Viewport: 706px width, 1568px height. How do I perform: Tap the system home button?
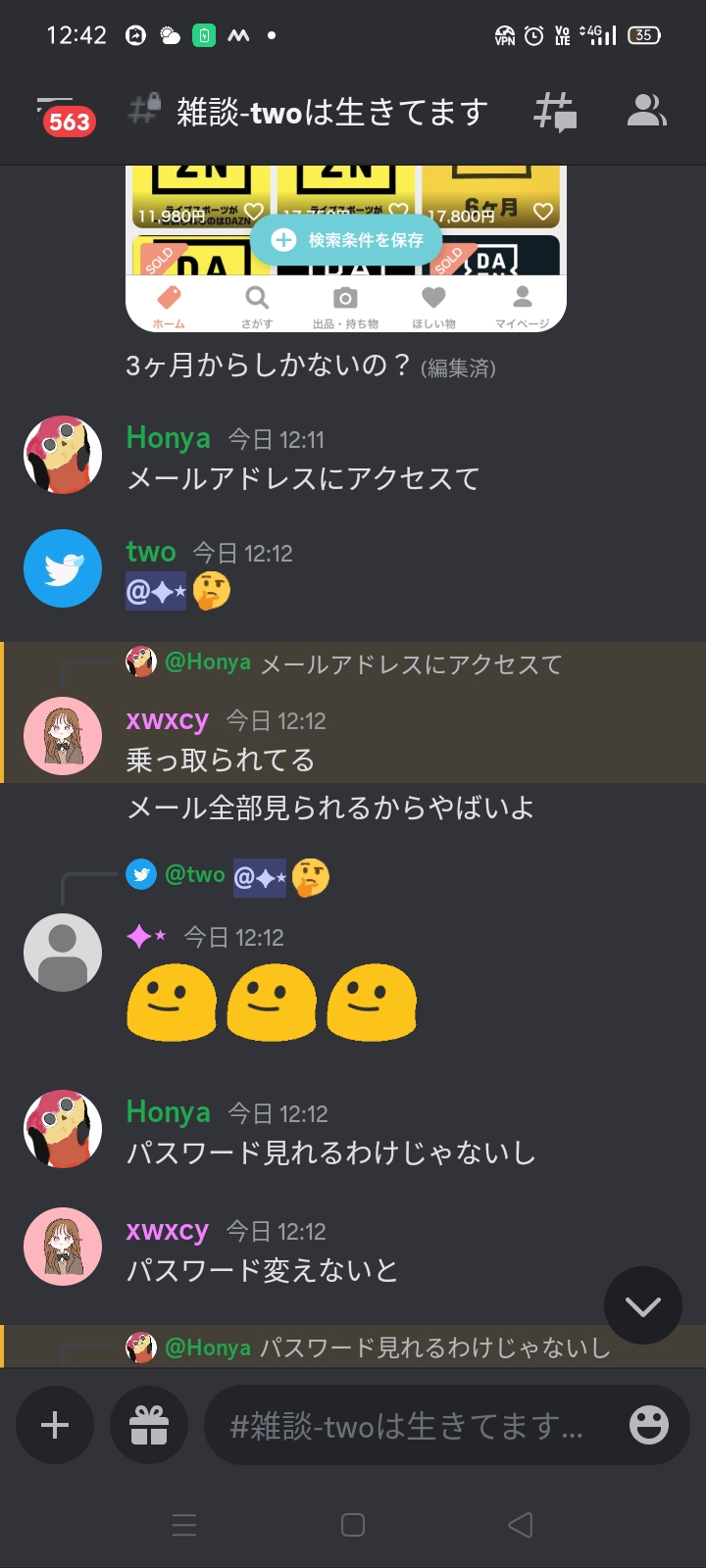[353, 1525]
